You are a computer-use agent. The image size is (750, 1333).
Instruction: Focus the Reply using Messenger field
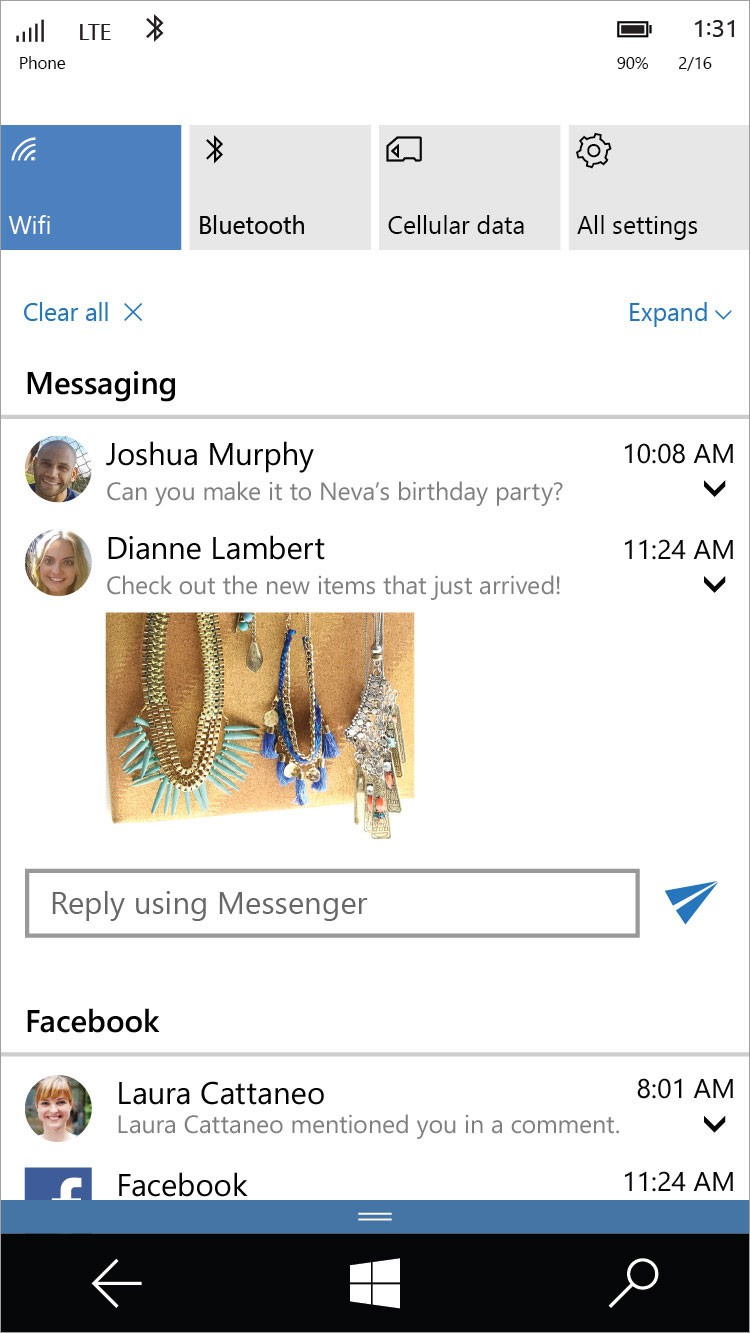332,904
